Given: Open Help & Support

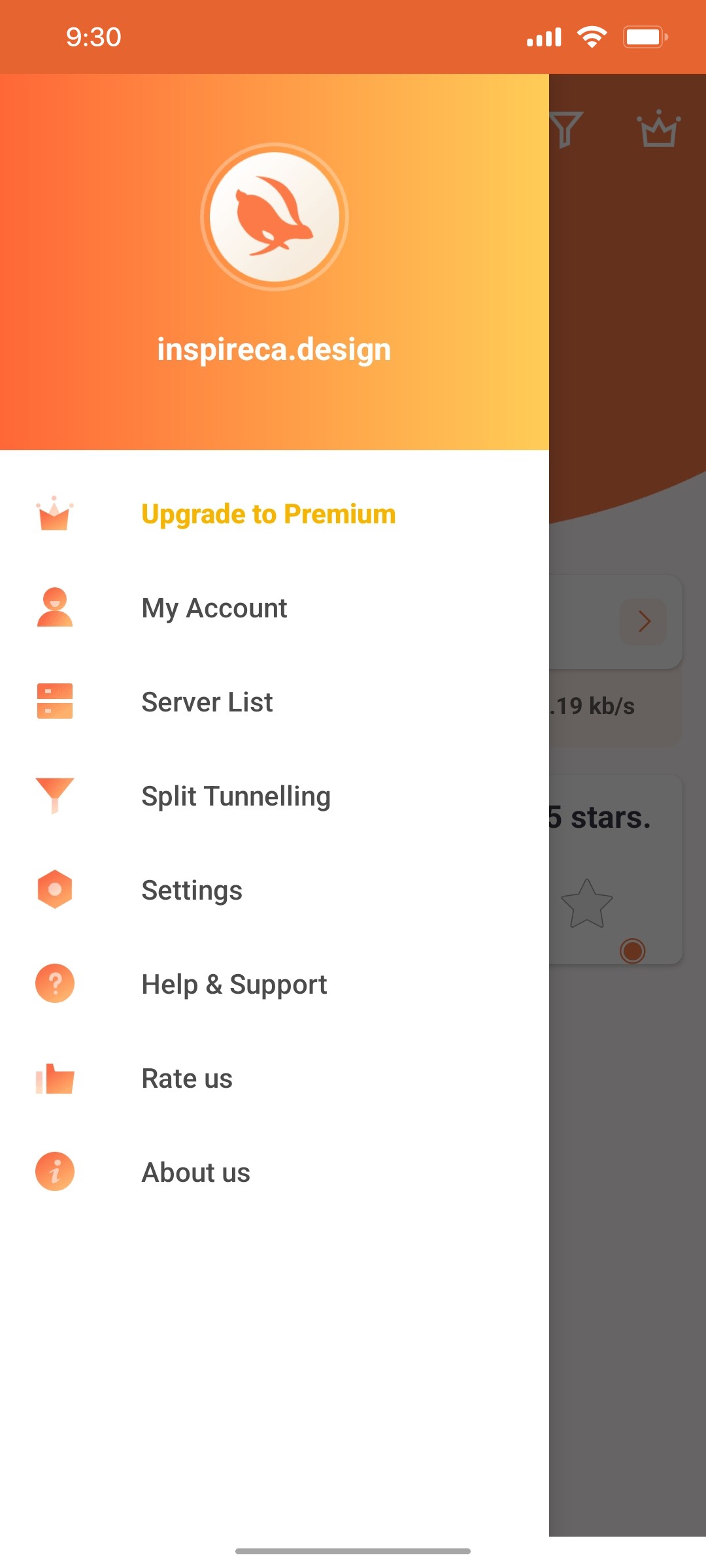Looking at the screenshot, I should (234, 983).
